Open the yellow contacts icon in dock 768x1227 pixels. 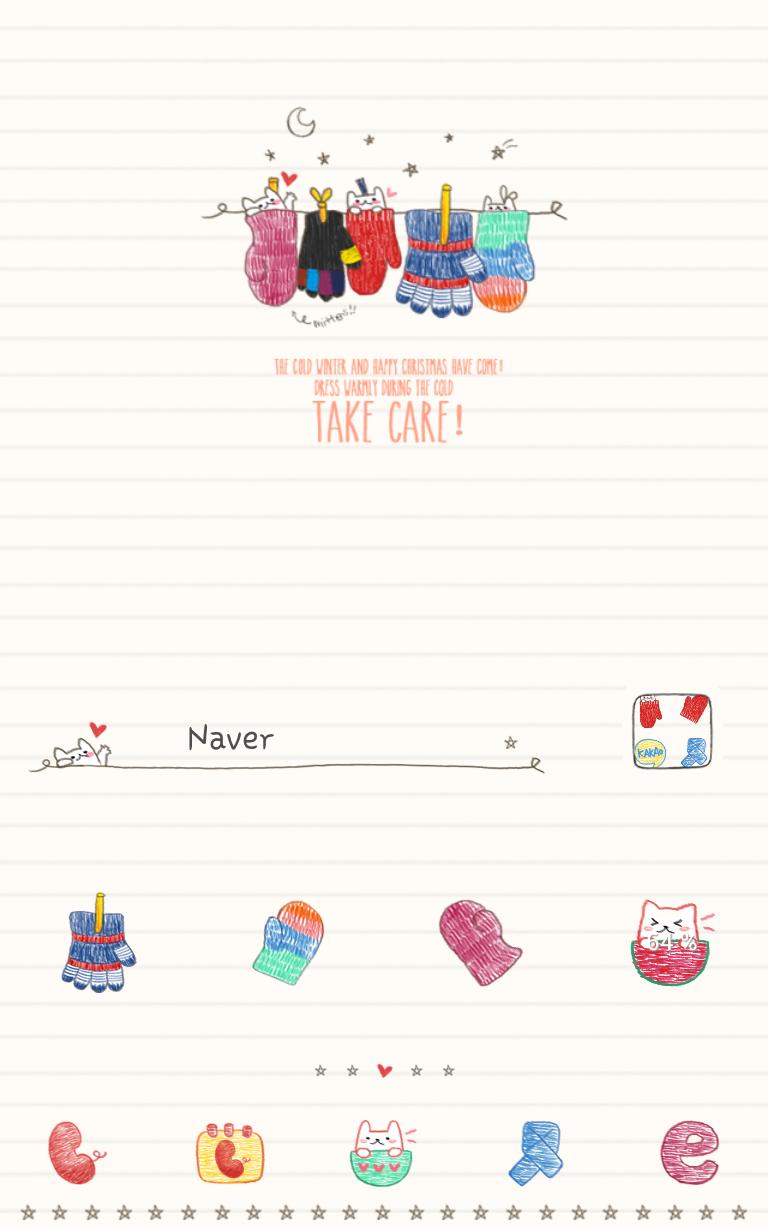coord(230,1153)
